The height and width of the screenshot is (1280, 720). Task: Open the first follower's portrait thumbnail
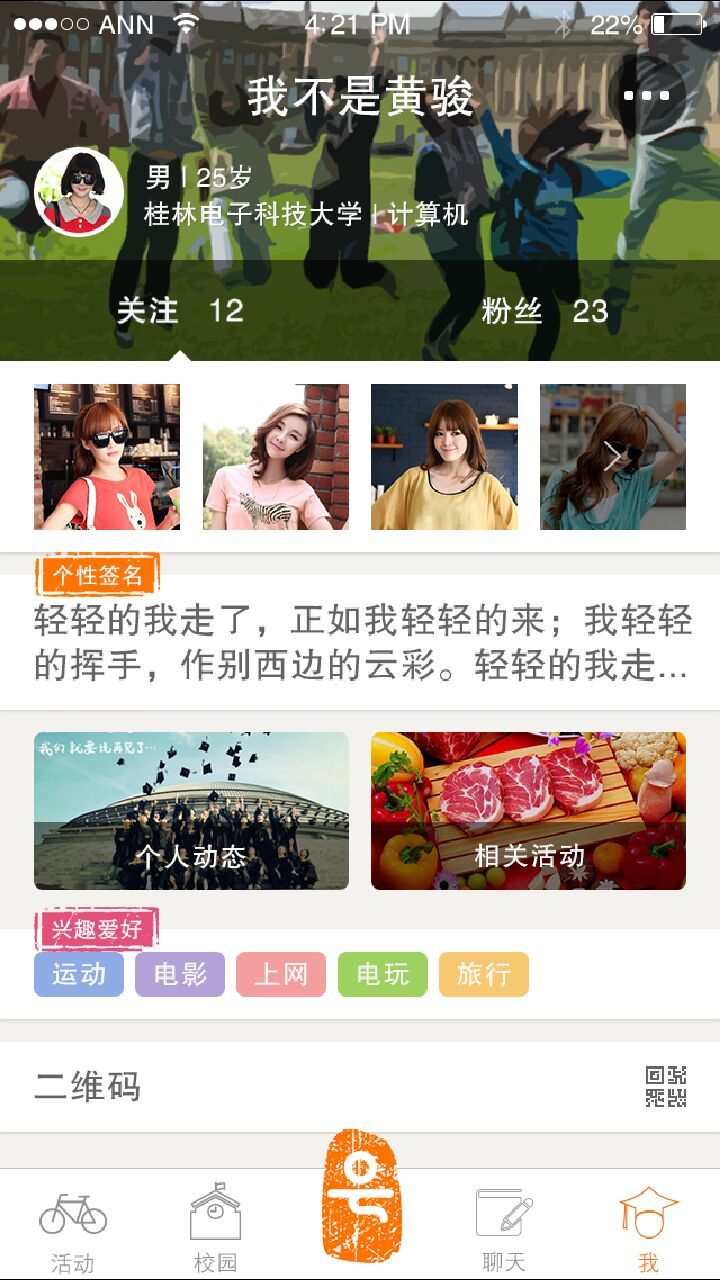[107, 458]
